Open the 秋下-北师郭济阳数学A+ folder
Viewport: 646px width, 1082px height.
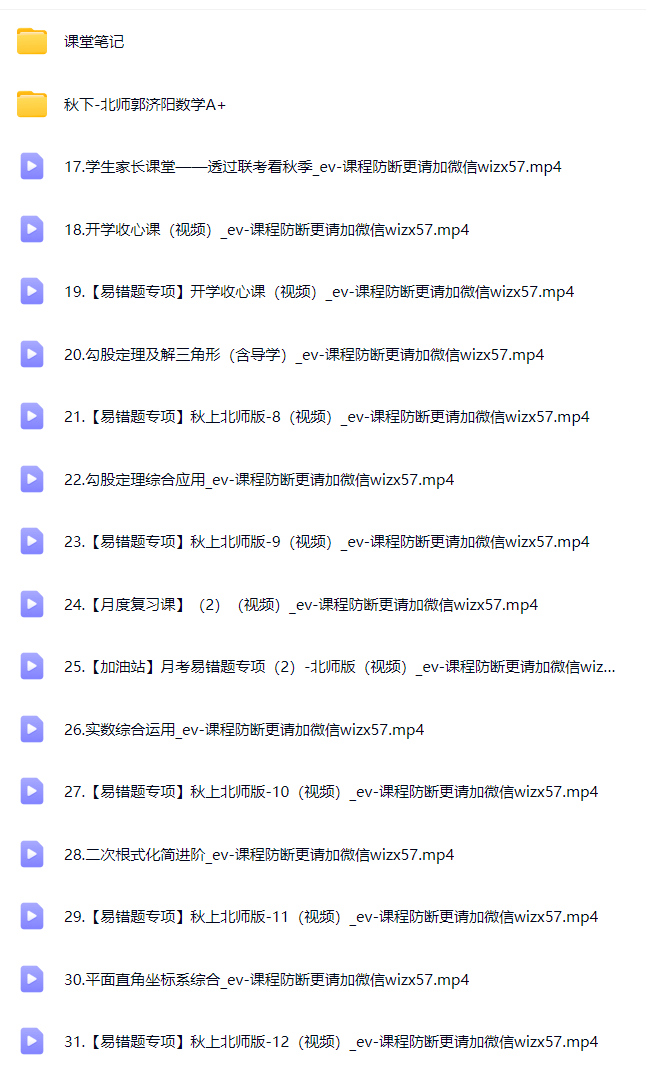click(144, 104)
